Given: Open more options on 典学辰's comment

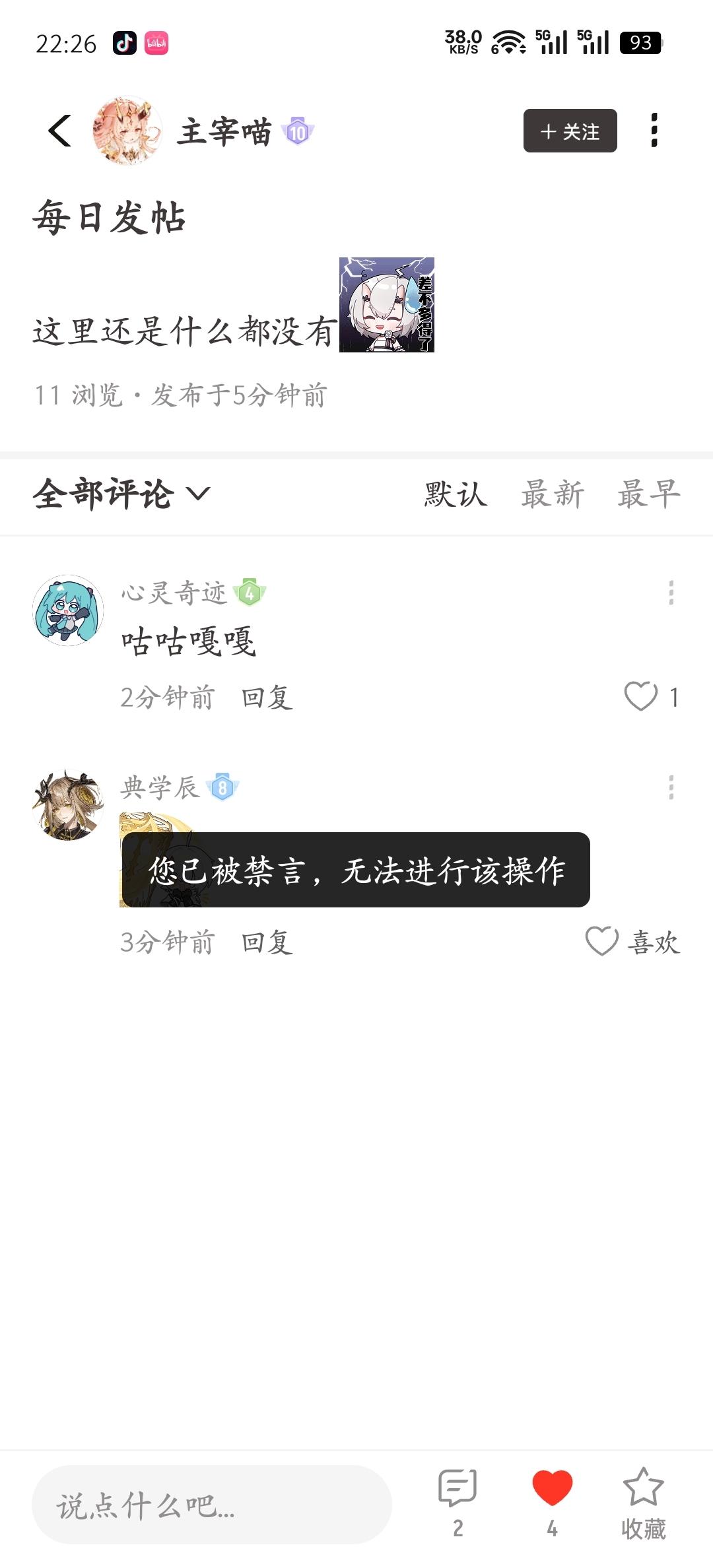Looking at the screenshot, I should click(x=671, y=787).
